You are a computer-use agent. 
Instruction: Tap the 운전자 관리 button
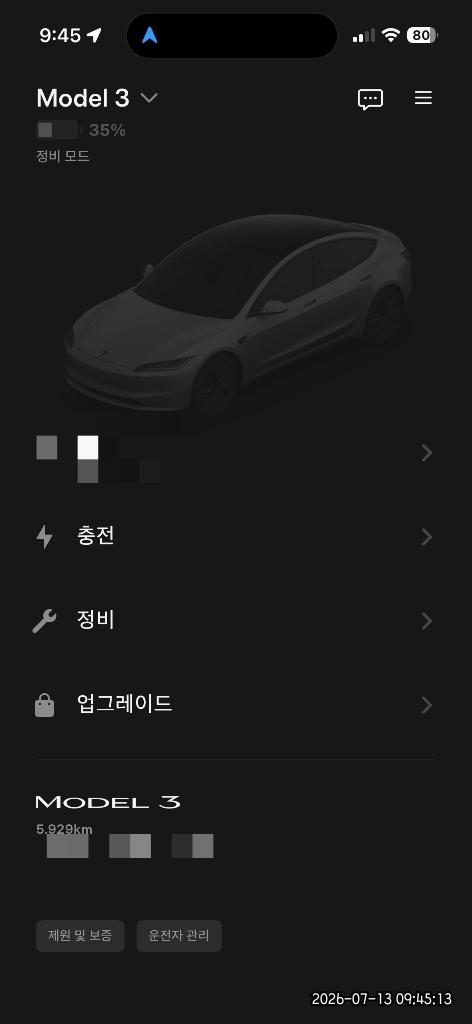click(179, 936)
